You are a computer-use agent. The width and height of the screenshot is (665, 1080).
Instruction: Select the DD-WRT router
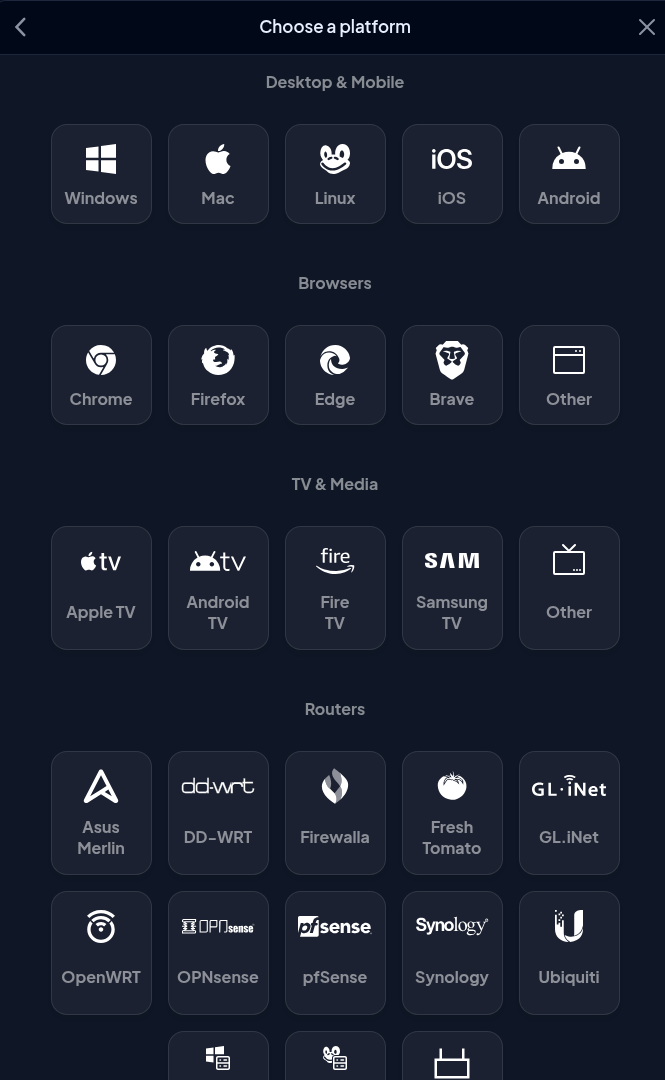pos(218,813)
